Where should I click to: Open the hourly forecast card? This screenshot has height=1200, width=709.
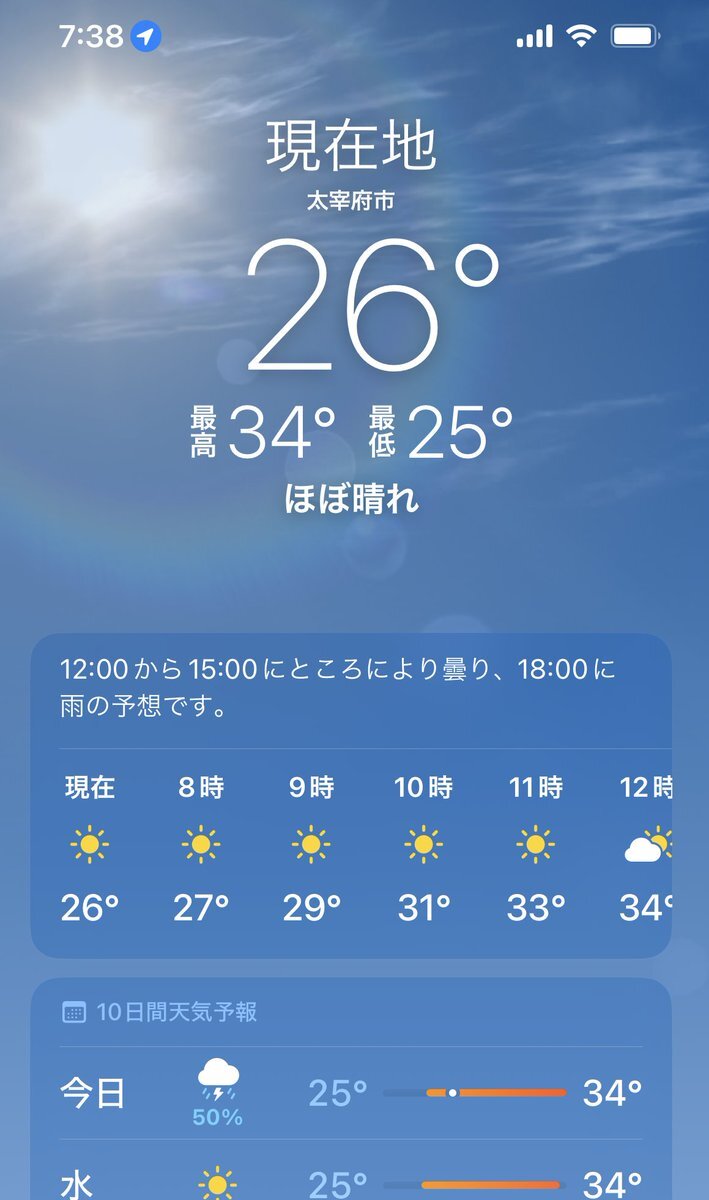351,796
